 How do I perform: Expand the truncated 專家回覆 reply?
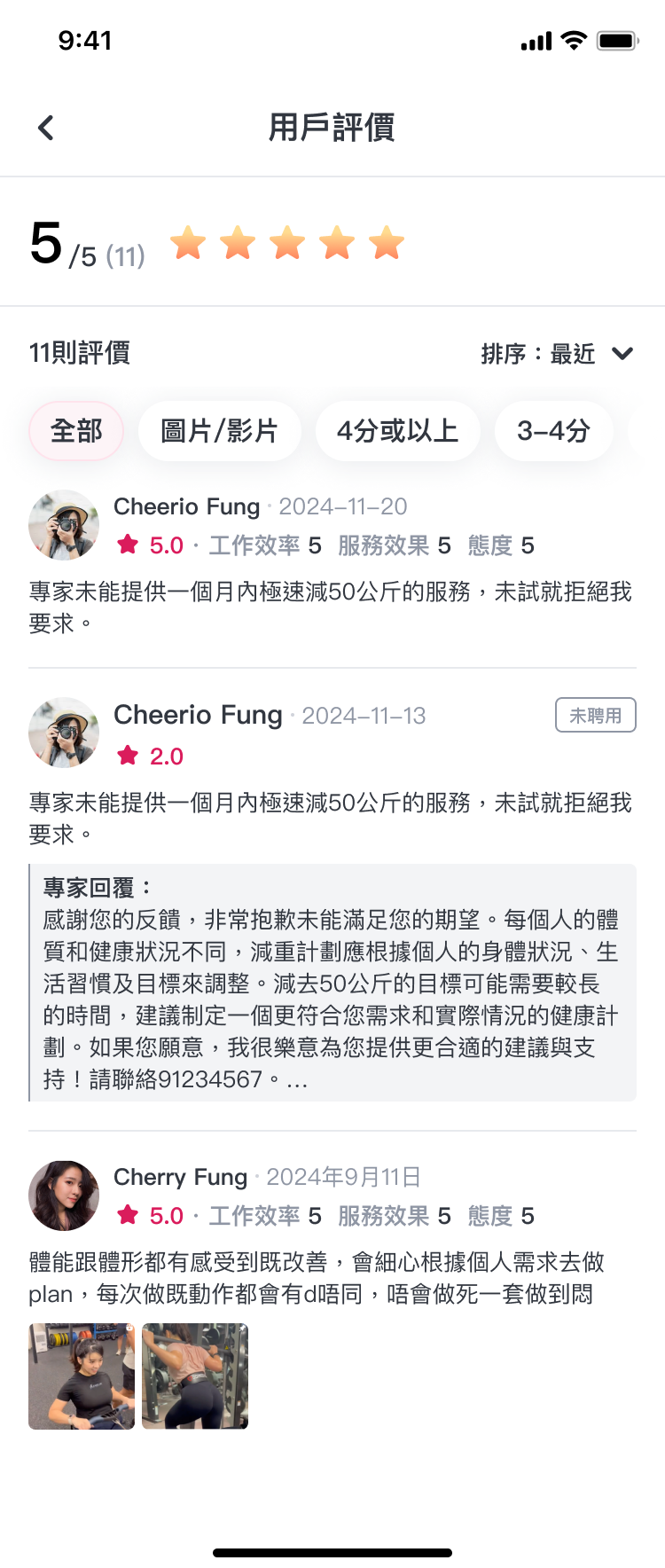click(x=298, y=1080)
